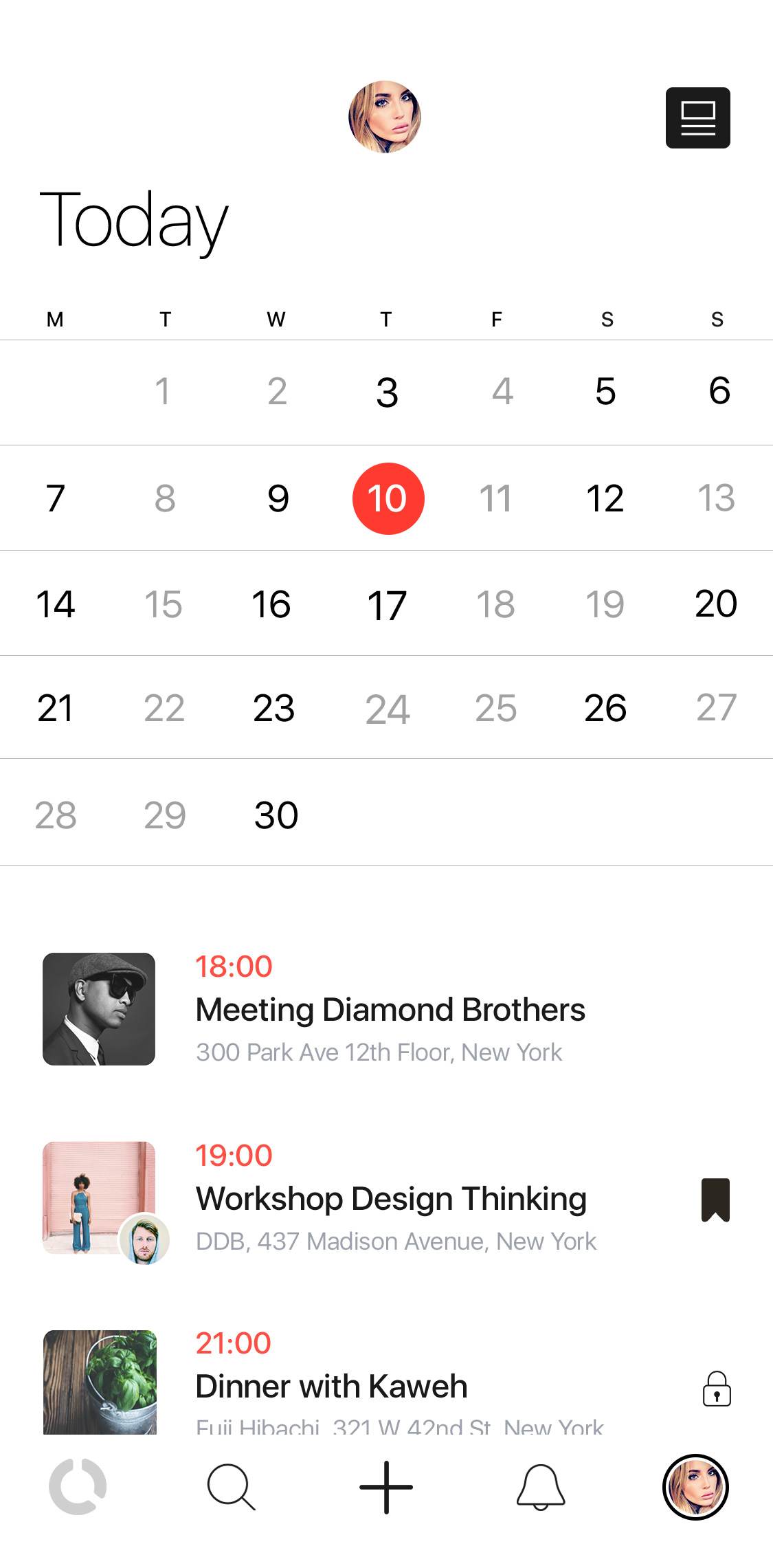Open the notifications bell

[541, 1487]
